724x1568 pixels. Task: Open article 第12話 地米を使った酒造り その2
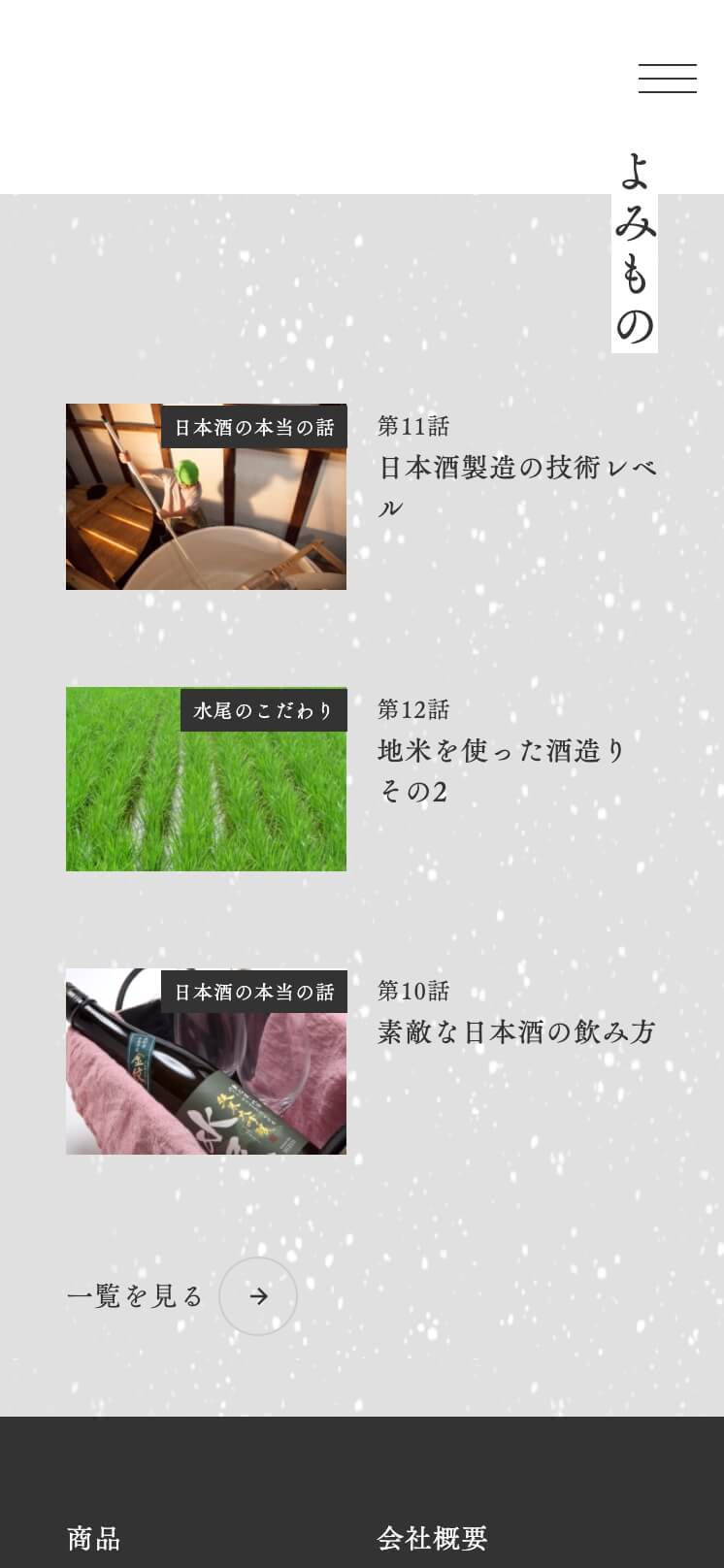click(503, 770)
